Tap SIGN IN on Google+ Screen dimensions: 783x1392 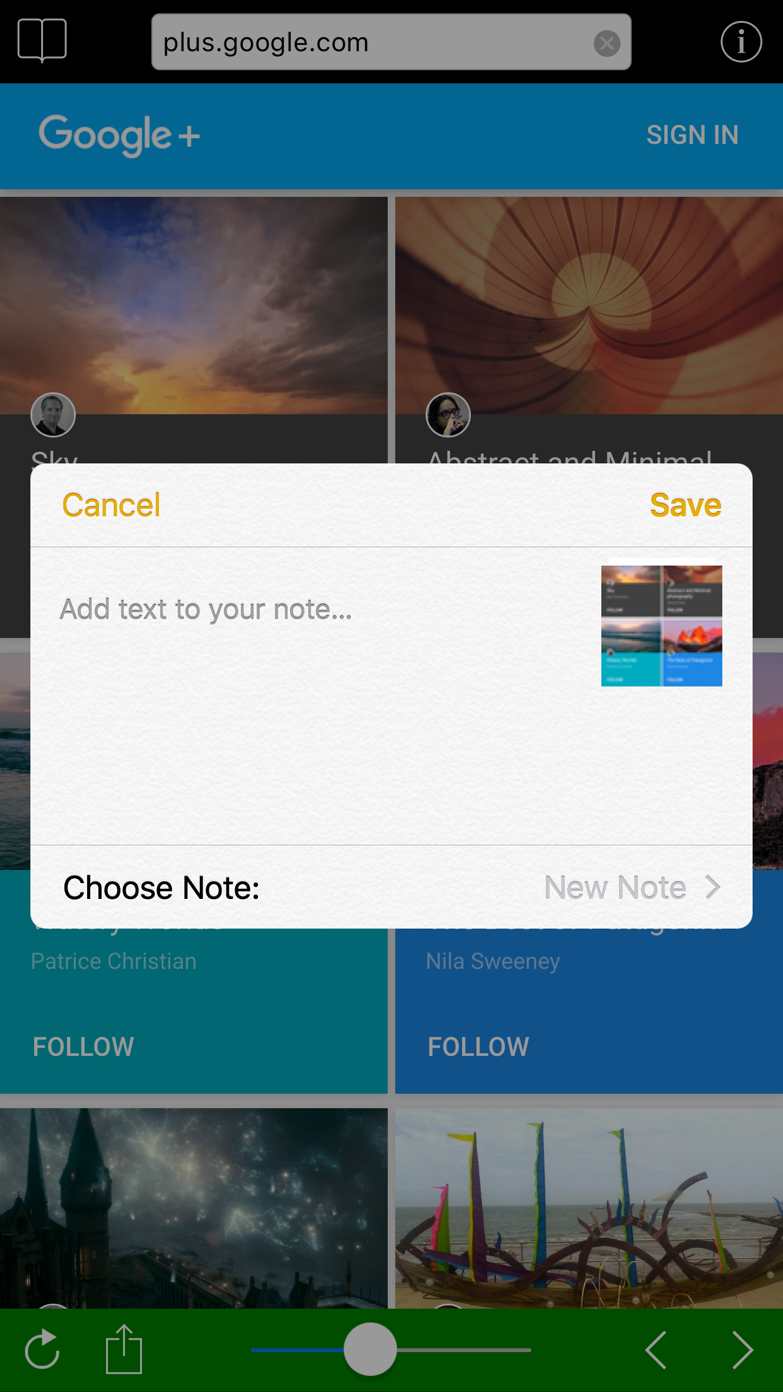[692, 135]
